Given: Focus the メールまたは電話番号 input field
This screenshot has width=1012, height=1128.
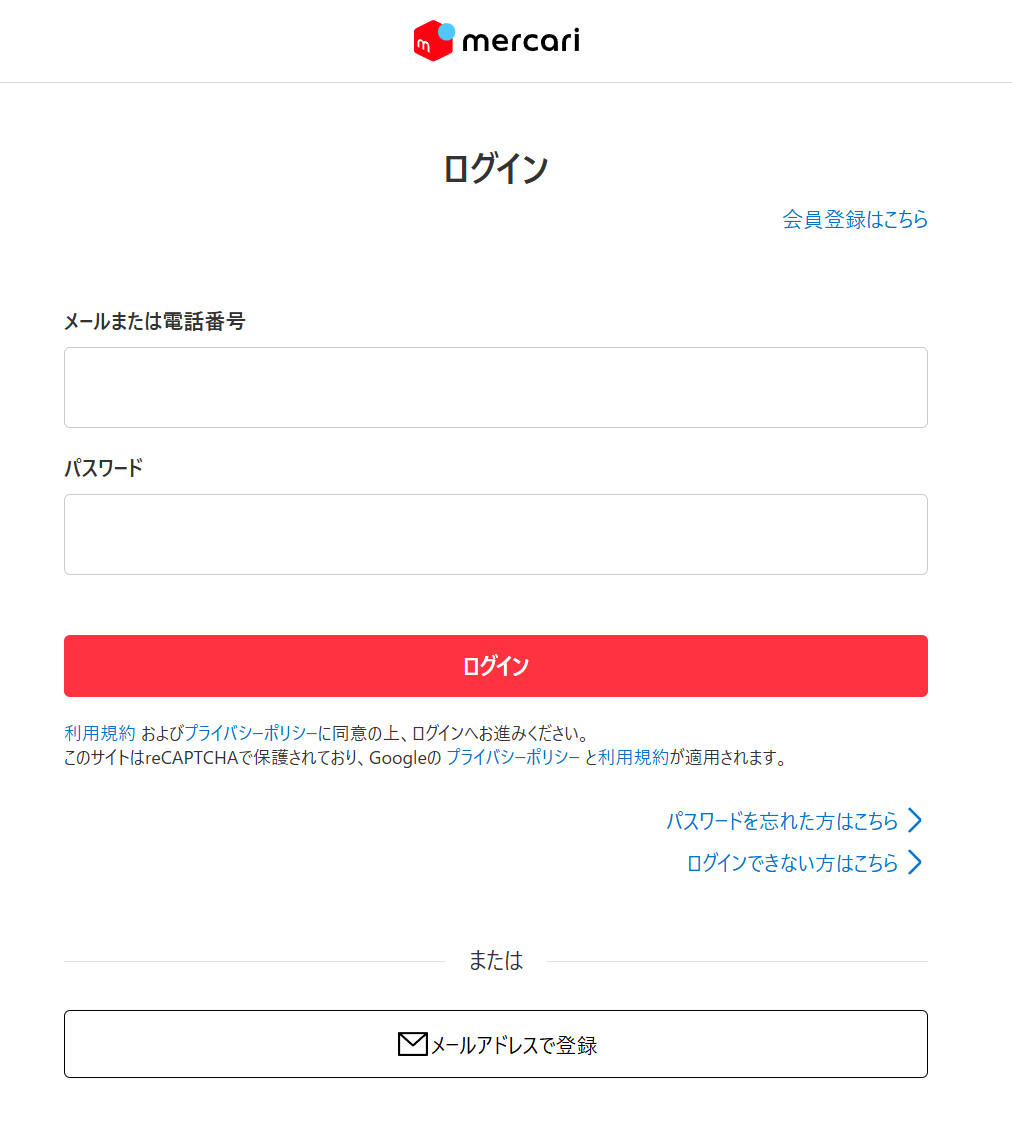Looking at the screenshot, I should coord(496,388).
